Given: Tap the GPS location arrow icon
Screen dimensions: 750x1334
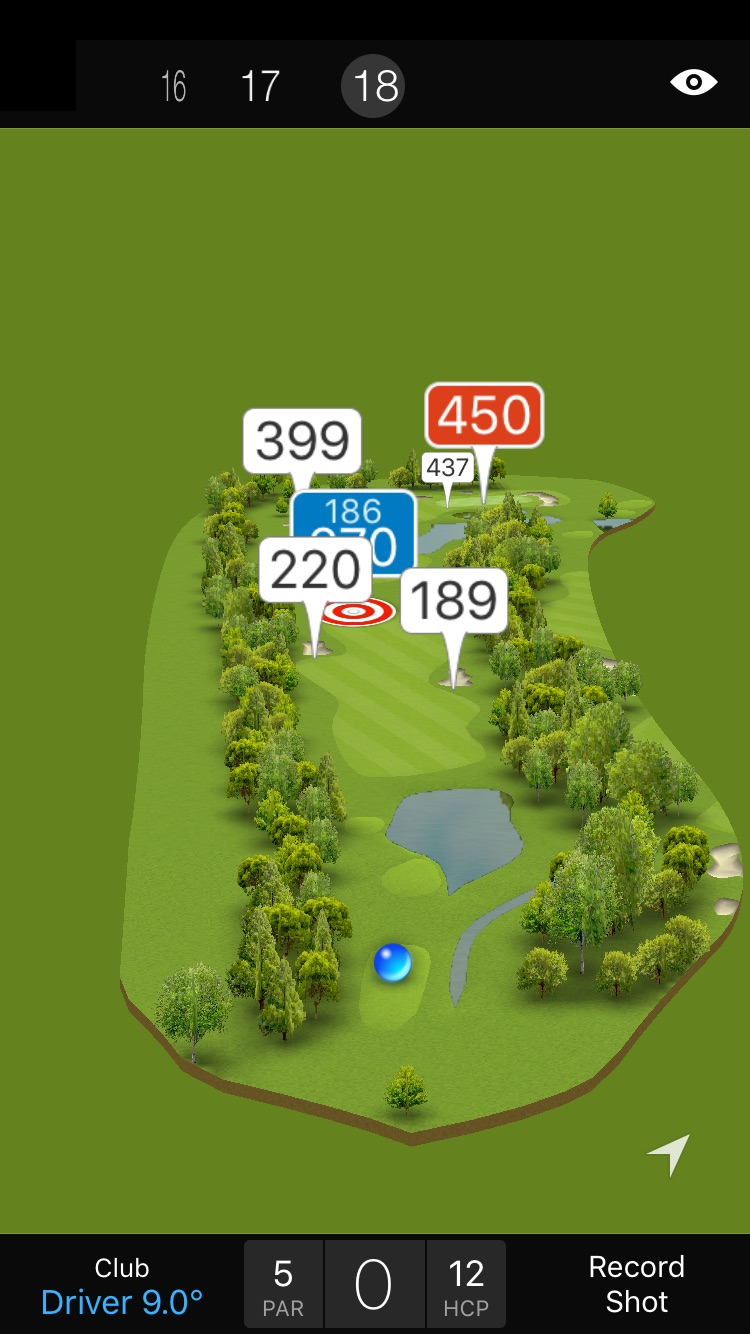Looking at the screenshot, I should [670, 1154].
